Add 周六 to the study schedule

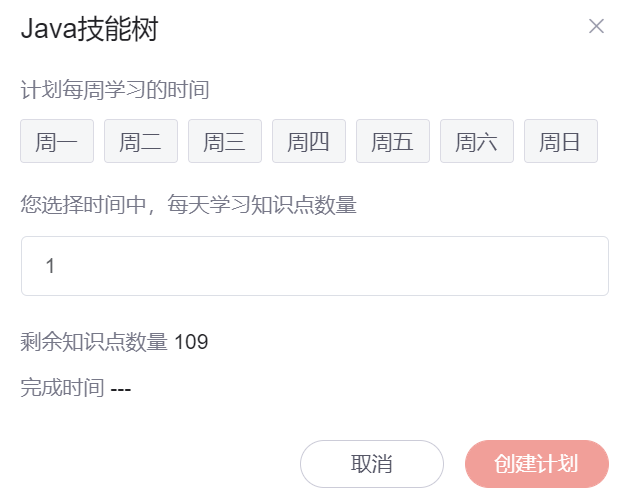(x=477, y=141)
